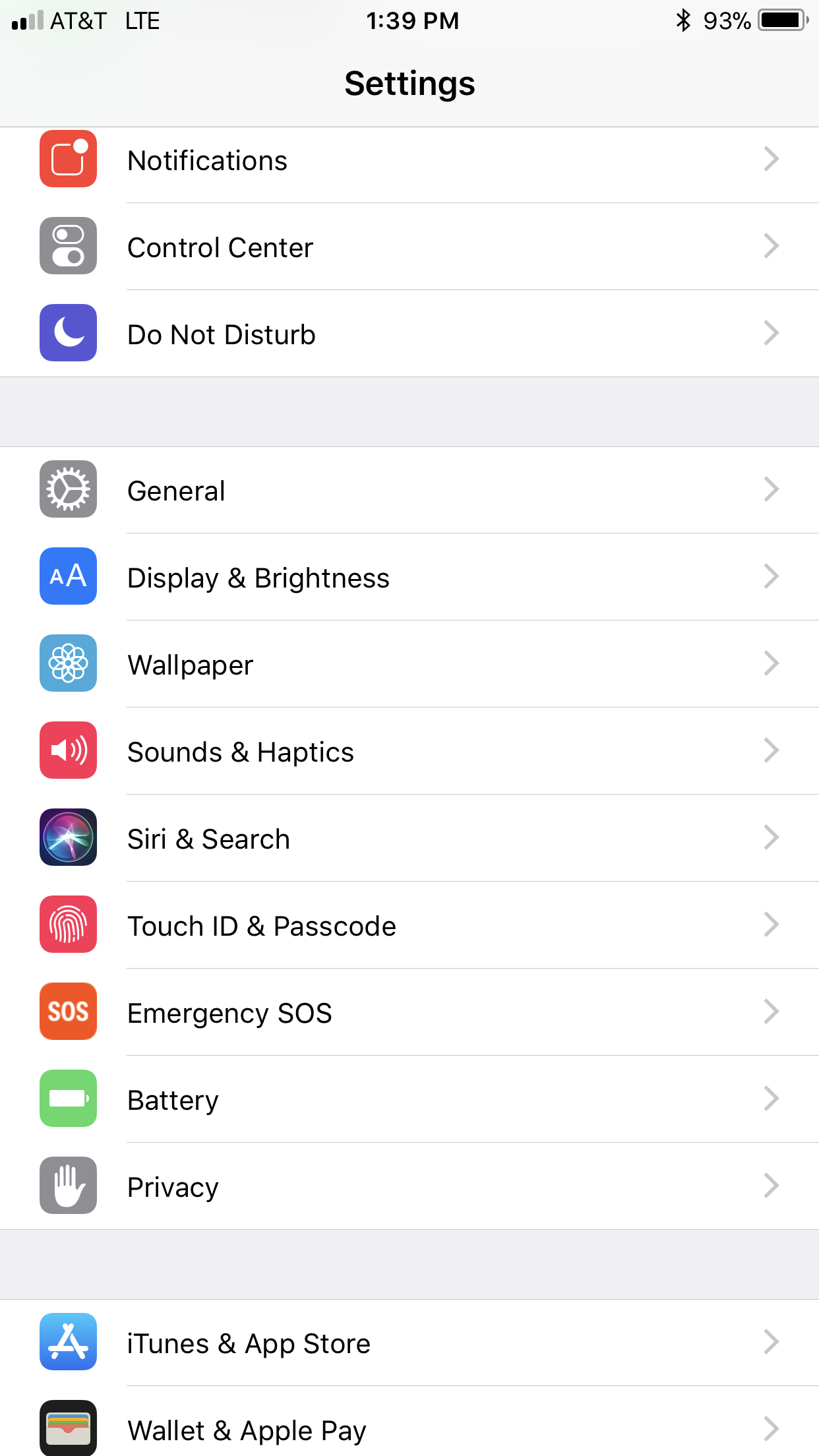
Task: Open Control Center settings
Action: 409,247
